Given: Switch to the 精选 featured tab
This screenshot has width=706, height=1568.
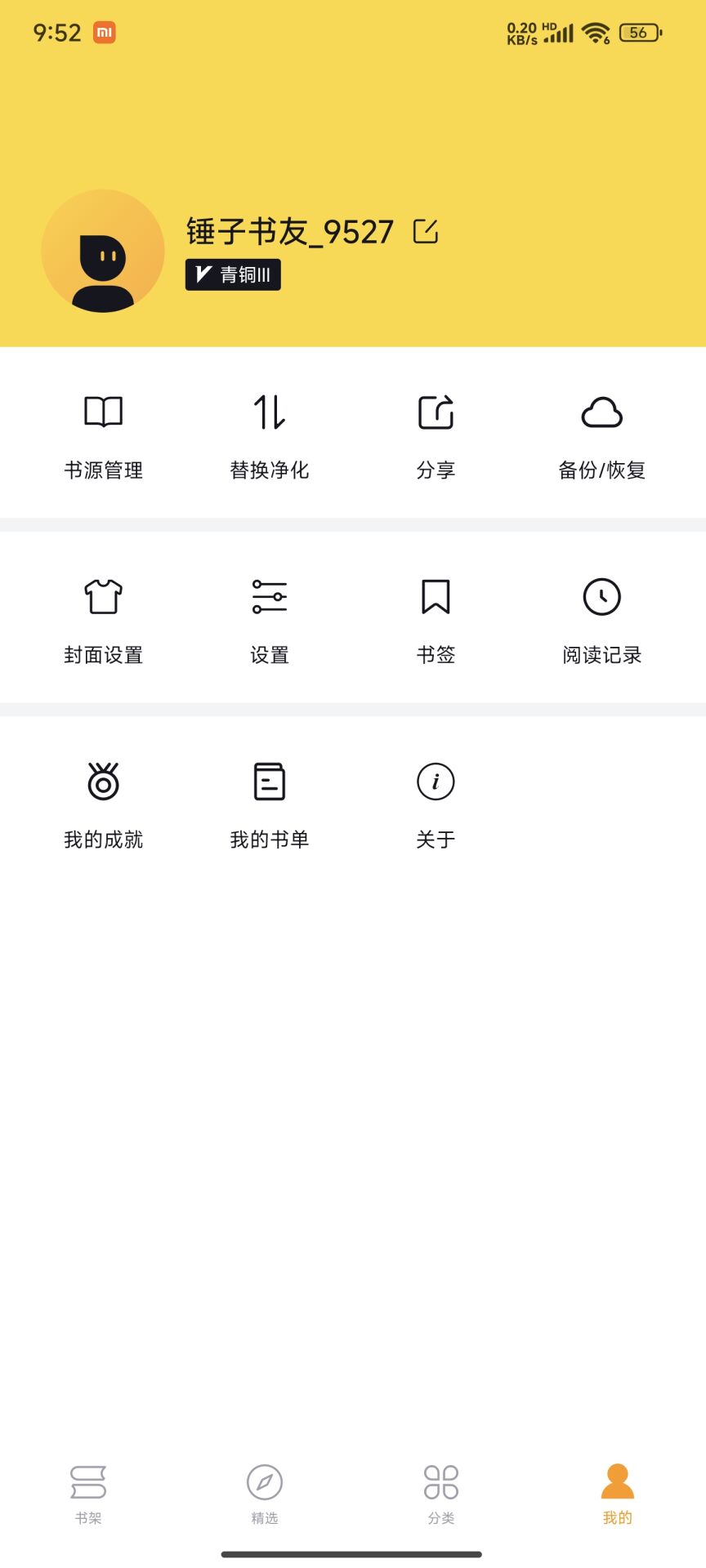Looking at the screenshot, I should 265,1493.
